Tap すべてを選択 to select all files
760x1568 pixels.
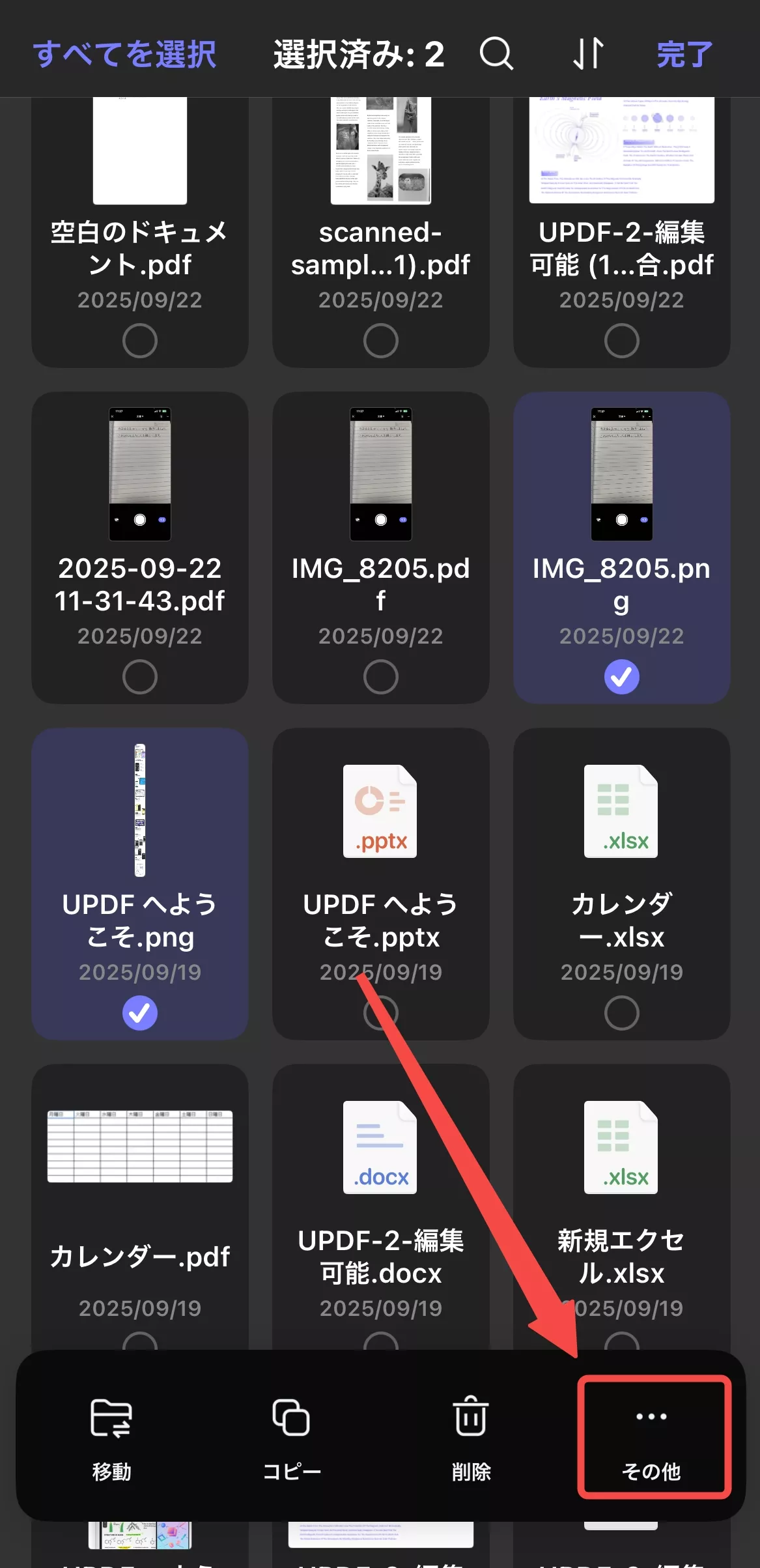[124, 54]
